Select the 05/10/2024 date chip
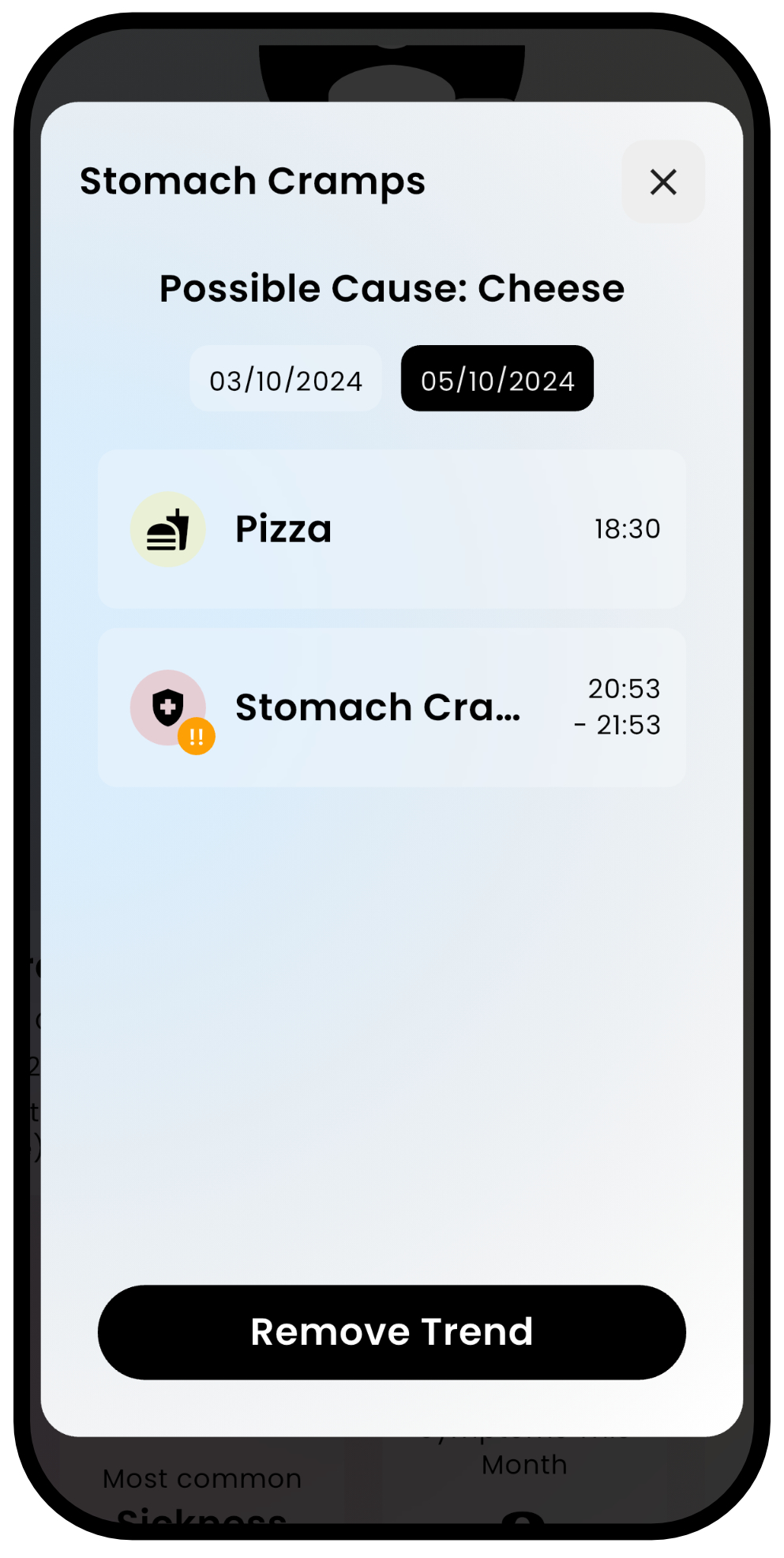 click(497, 378)
